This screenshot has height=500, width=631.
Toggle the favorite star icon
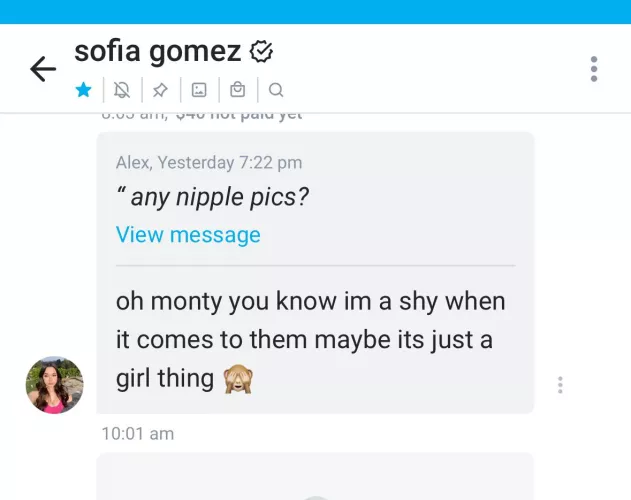click(x=84, y=90)
